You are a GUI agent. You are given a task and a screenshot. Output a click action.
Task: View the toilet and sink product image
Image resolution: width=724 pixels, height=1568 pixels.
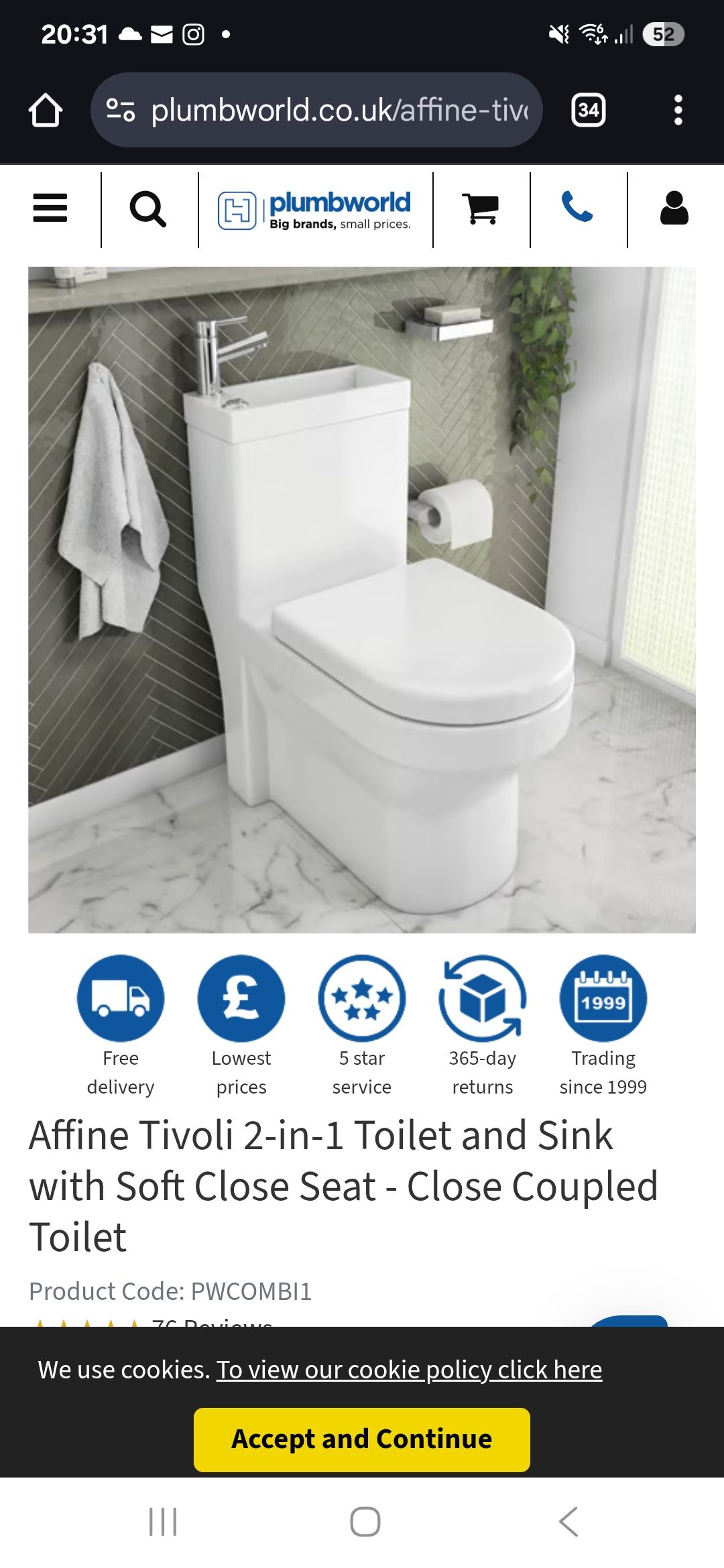point(362,600)
